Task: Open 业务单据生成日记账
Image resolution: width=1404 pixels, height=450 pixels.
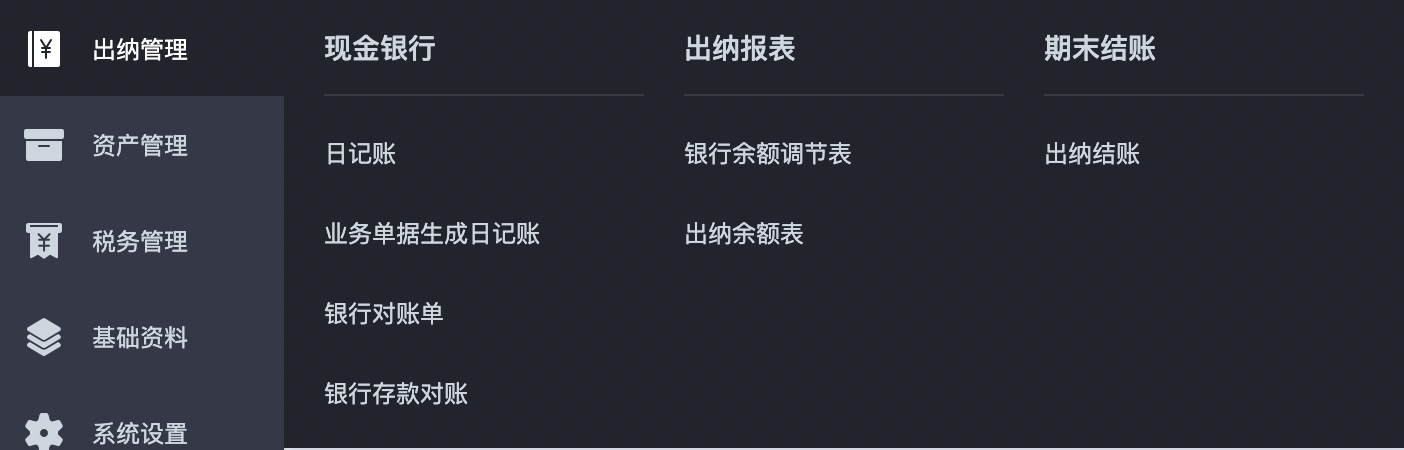Action: coord(432,234)
